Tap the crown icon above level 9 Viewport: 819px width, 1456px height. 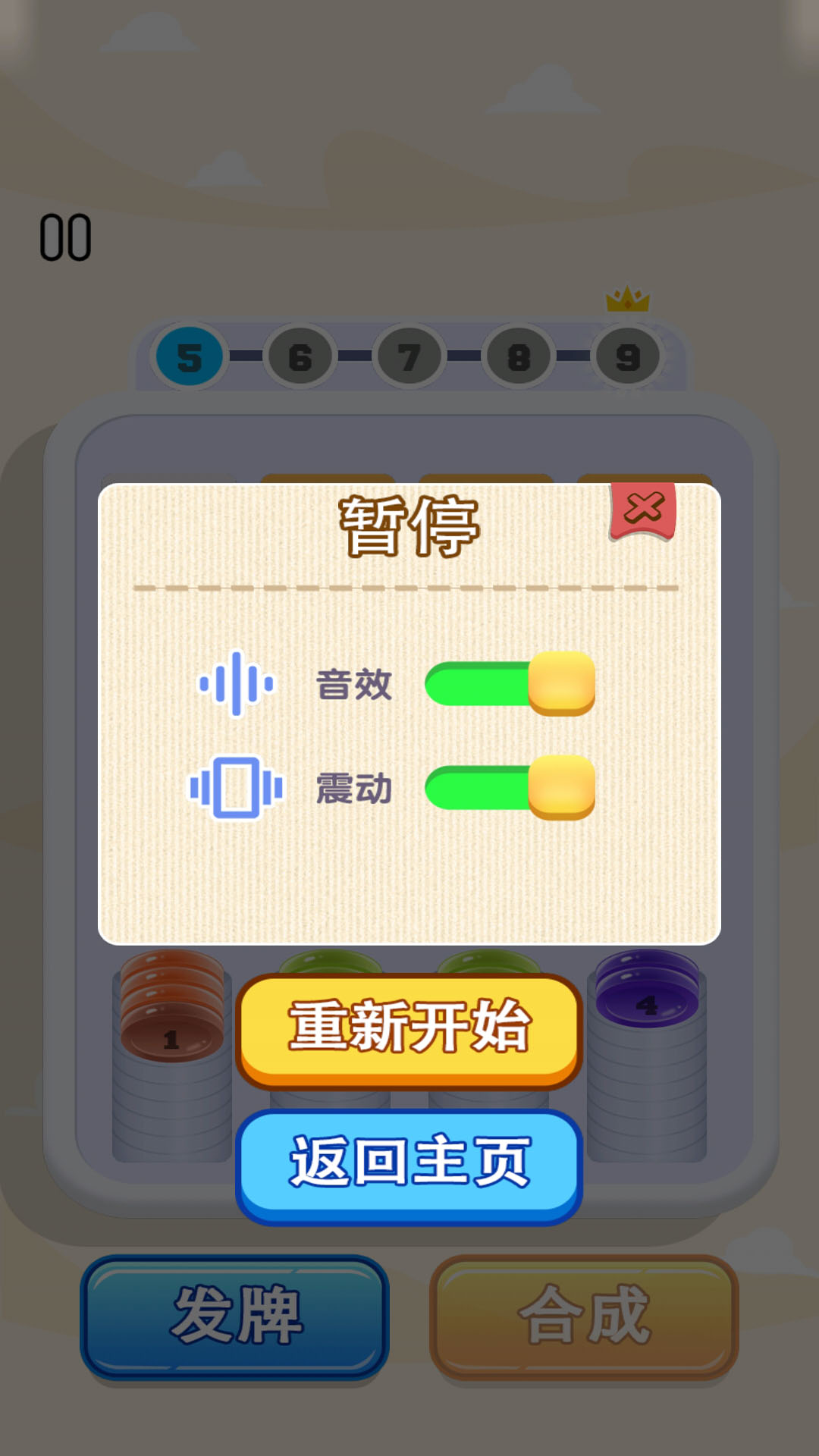click(626, 298)
